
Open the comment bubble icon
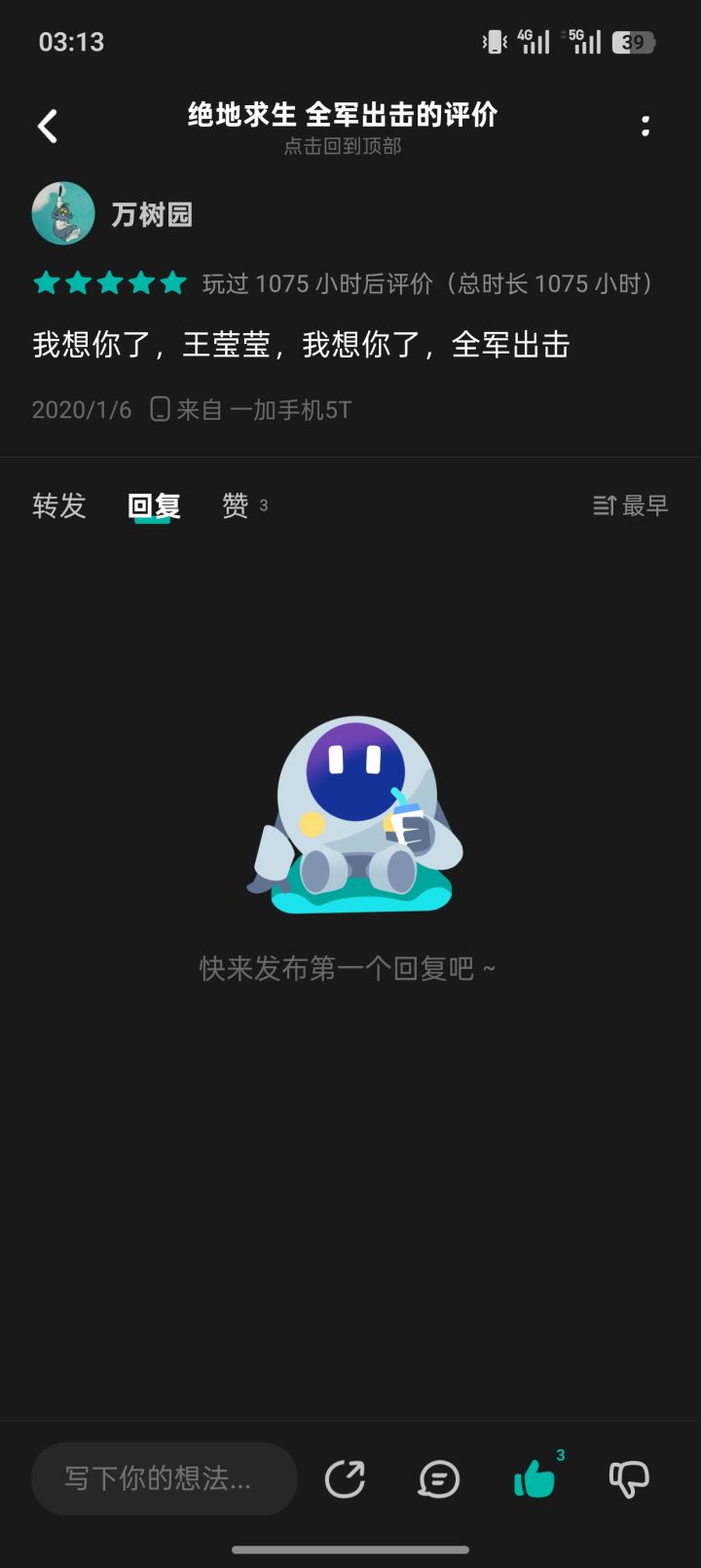438,1478
